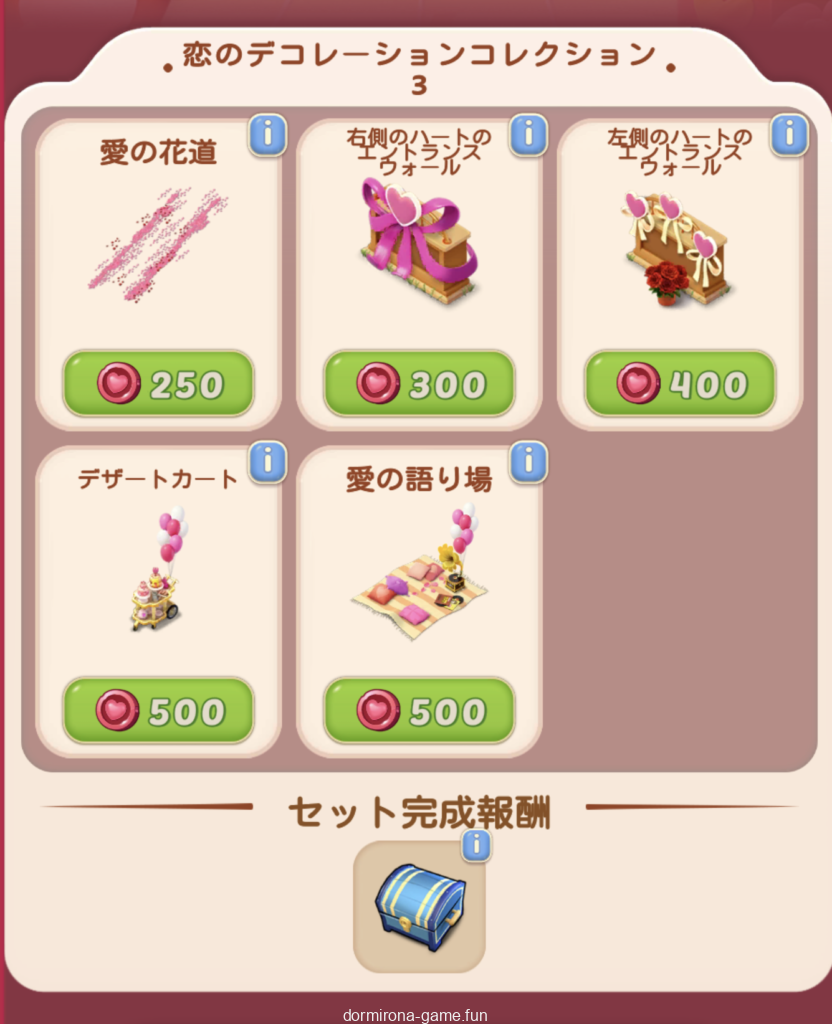
Task: Buy 左側のハートのエントランスウォール for 400
Action: (680, 384)
